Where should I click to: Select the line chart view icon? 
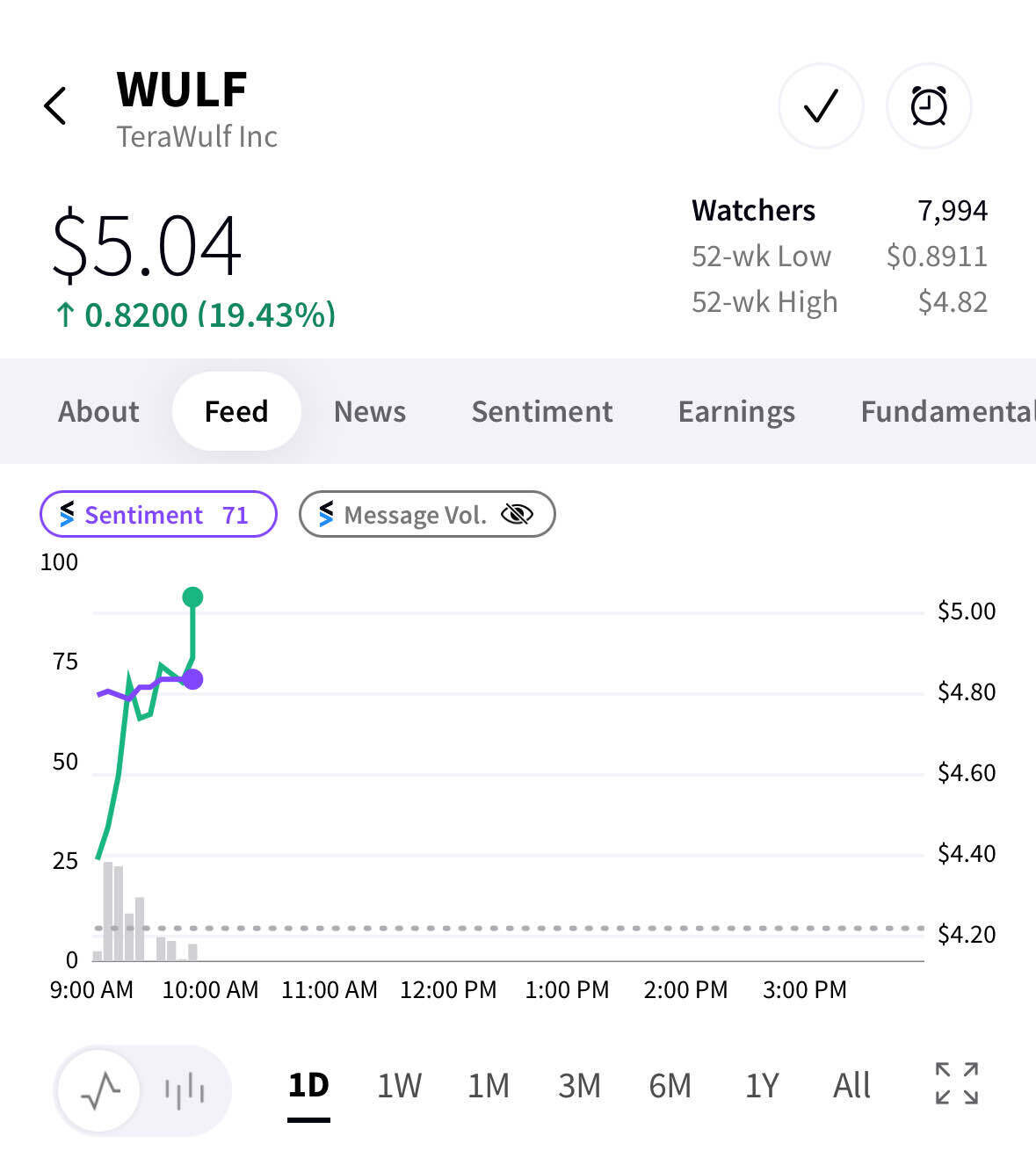click(x=99, y=1089)
